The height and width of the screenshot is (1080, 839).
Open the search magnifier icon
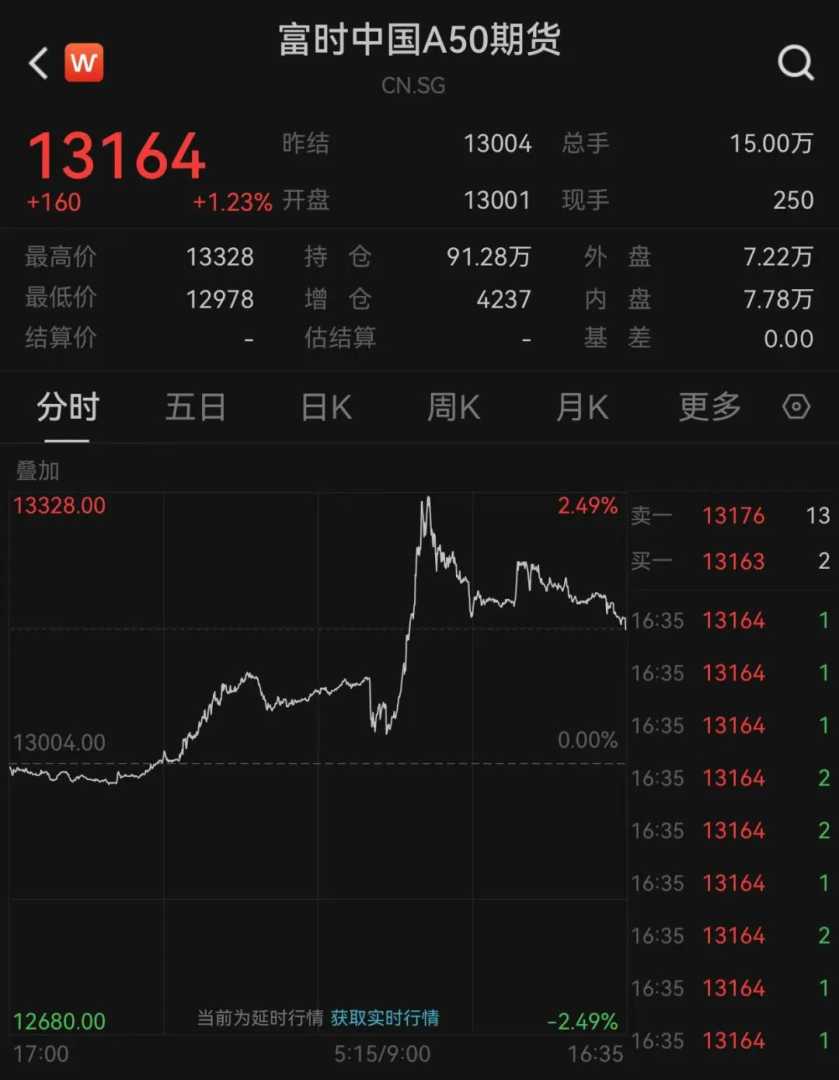[x=796, y=64]
